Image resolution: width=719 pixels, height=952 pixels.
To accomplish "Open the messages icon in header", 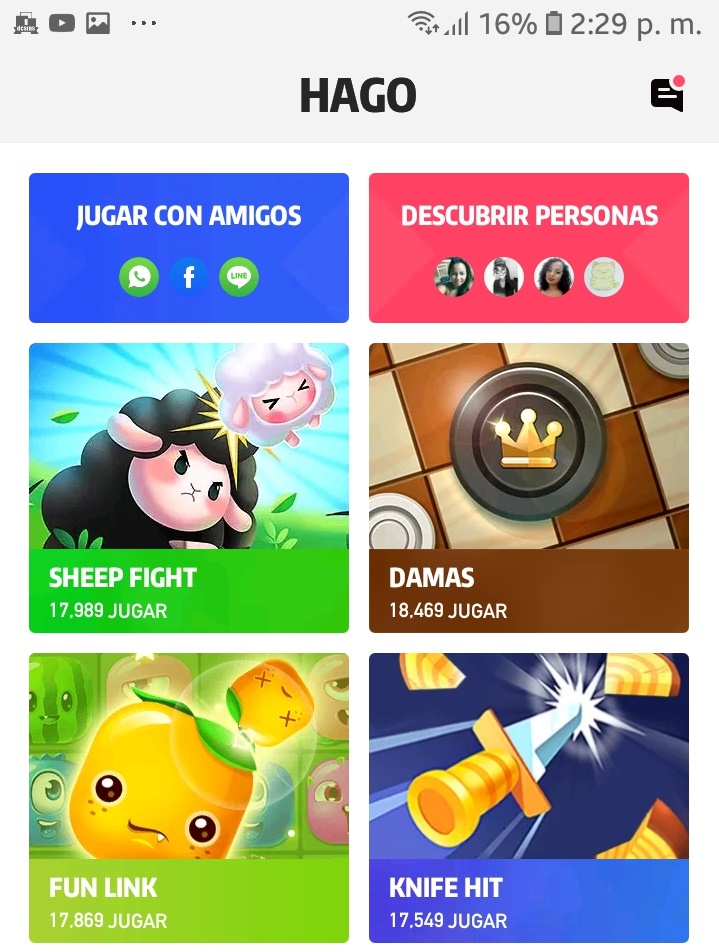I will click(x=667, y=95).
